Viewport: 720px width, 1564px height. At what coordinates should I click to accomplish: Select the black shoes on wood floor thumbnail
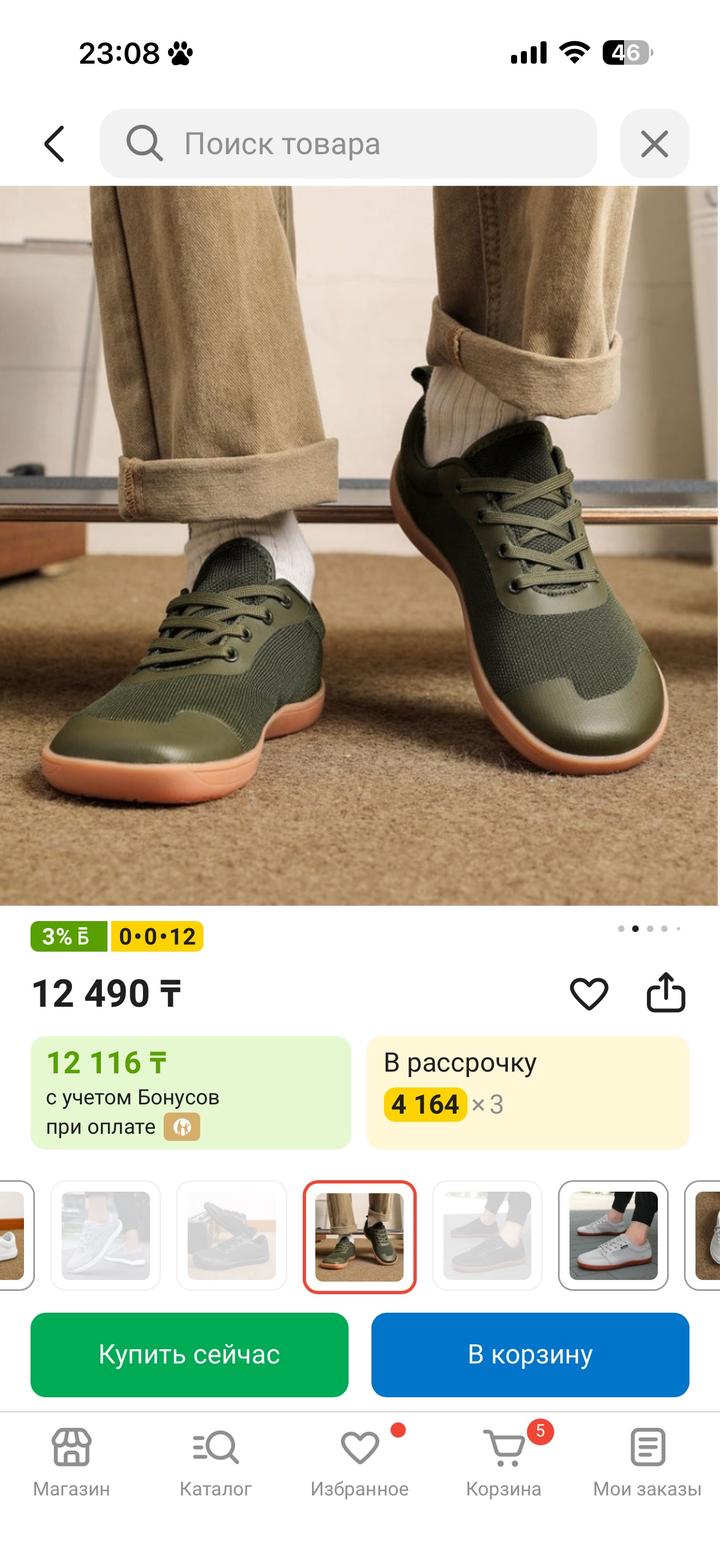tap(231, 1236)
